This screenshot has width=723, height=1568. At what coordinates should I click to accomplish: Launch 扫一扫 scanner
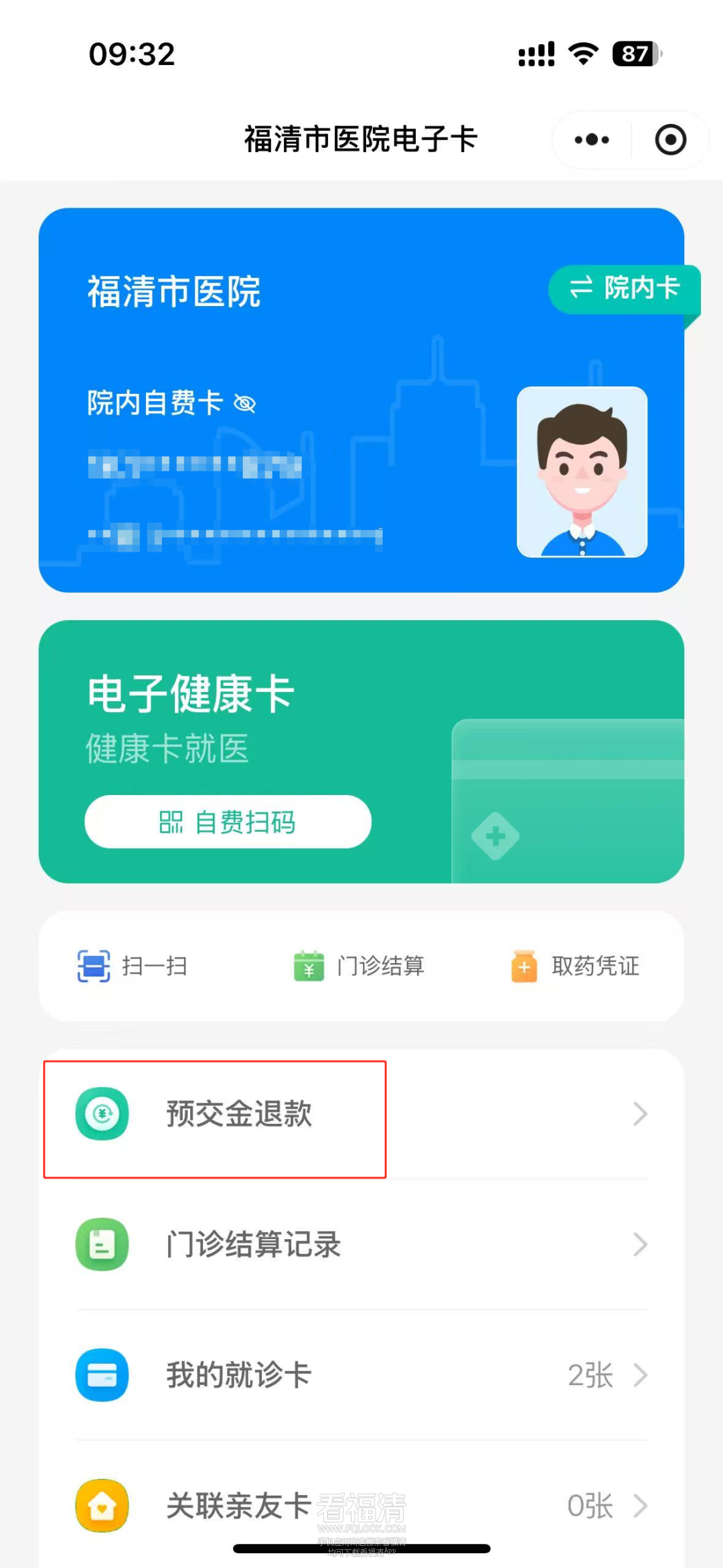click(133, 966)
